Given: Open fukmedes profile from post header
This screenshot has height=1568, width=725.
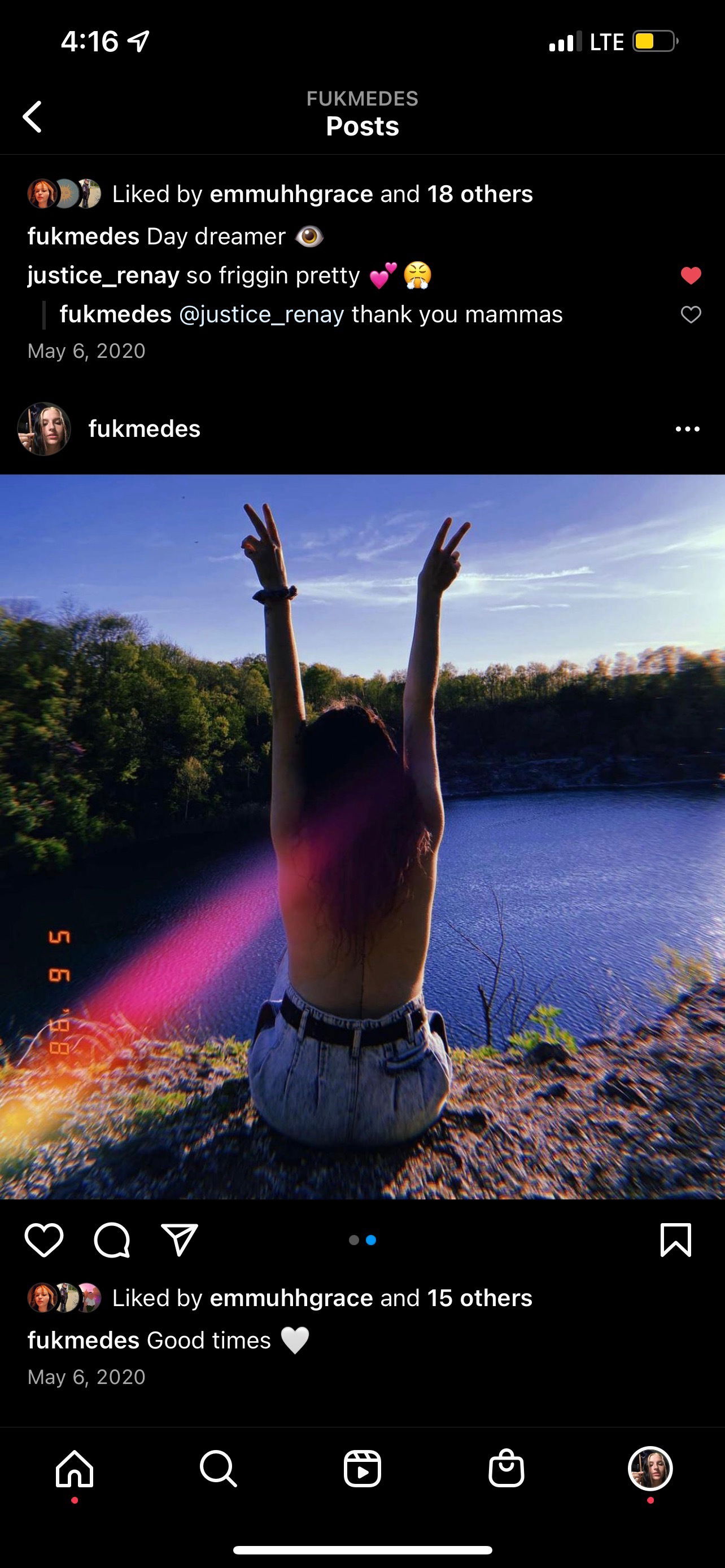Looking at the screenshot, I should [145, 429].
